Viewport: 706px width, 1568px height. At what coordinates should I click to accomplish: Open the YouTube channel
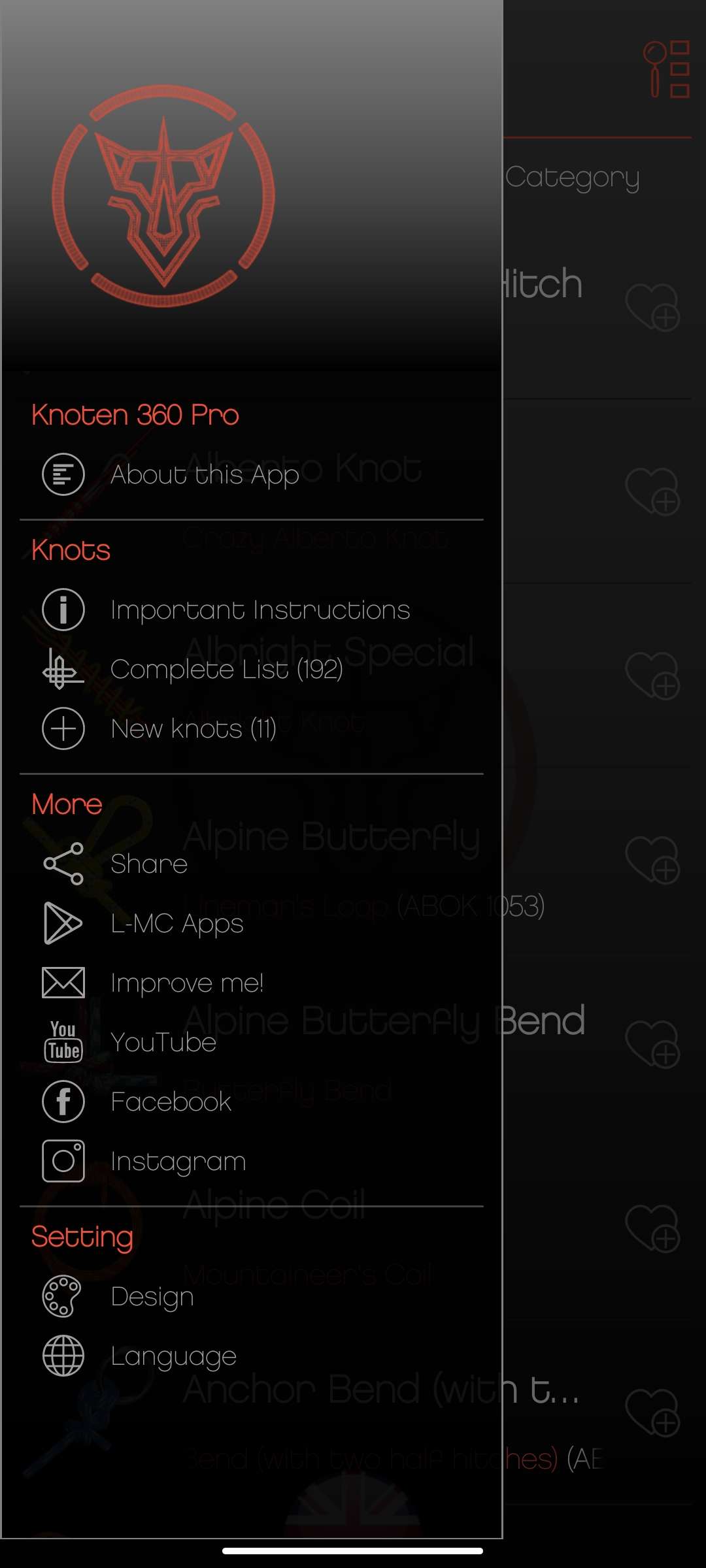pyautogui.click(x=163, y=1042)
